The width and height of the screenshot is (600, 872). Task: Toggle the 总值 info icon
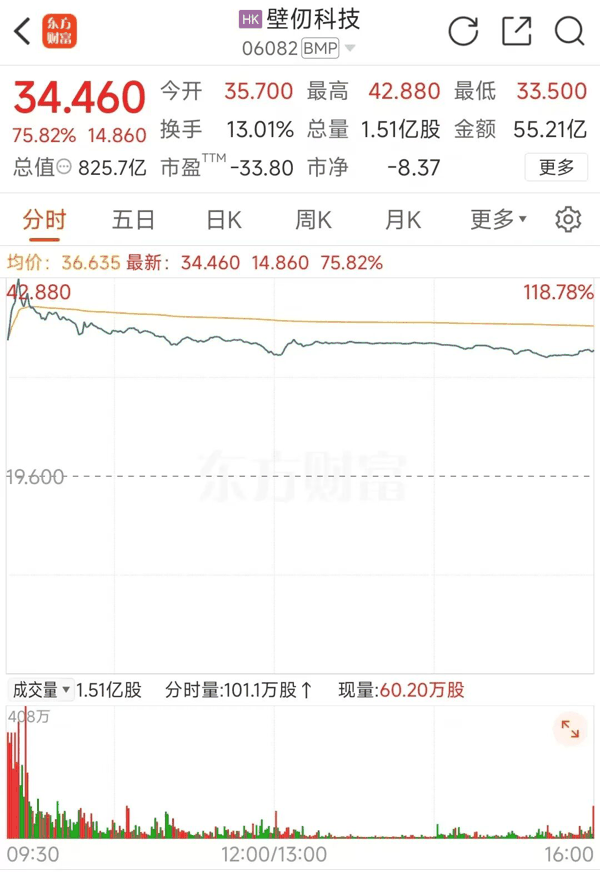click(65, 168)
